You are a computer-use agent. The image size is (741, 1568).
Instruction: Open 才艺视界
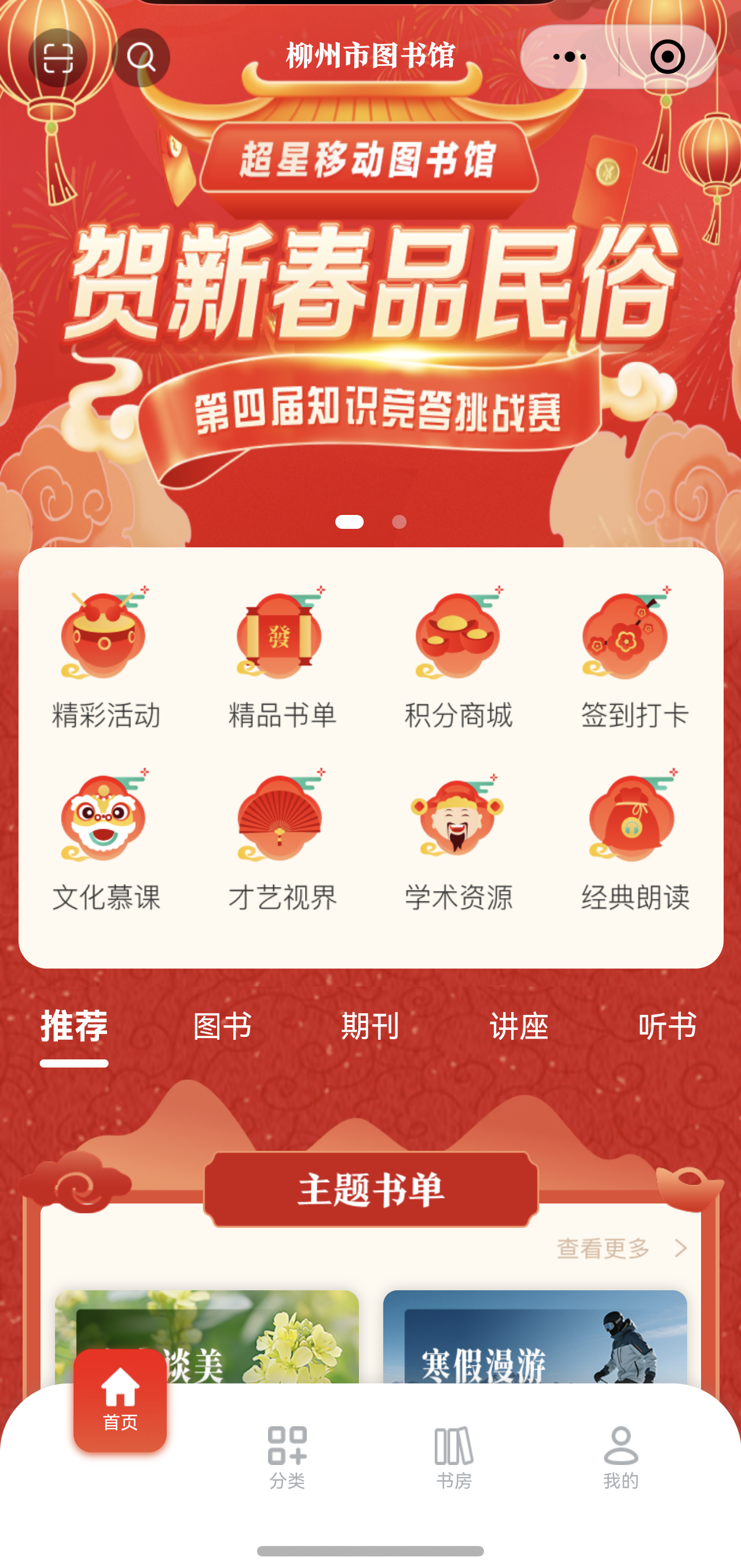tap(282, 840)
